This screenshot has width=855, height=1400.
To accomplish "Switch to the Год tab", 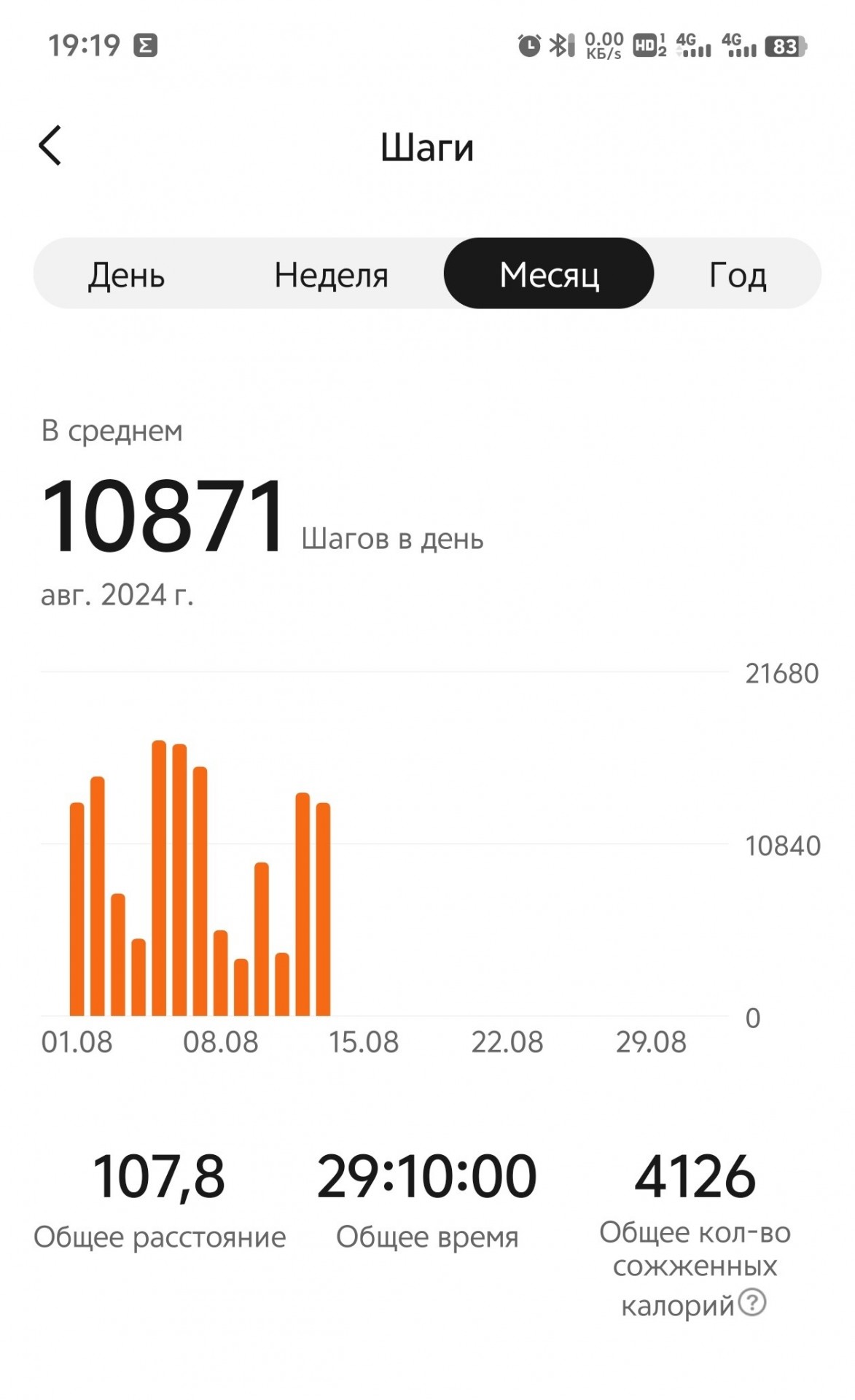I will [x=738, y=274].
